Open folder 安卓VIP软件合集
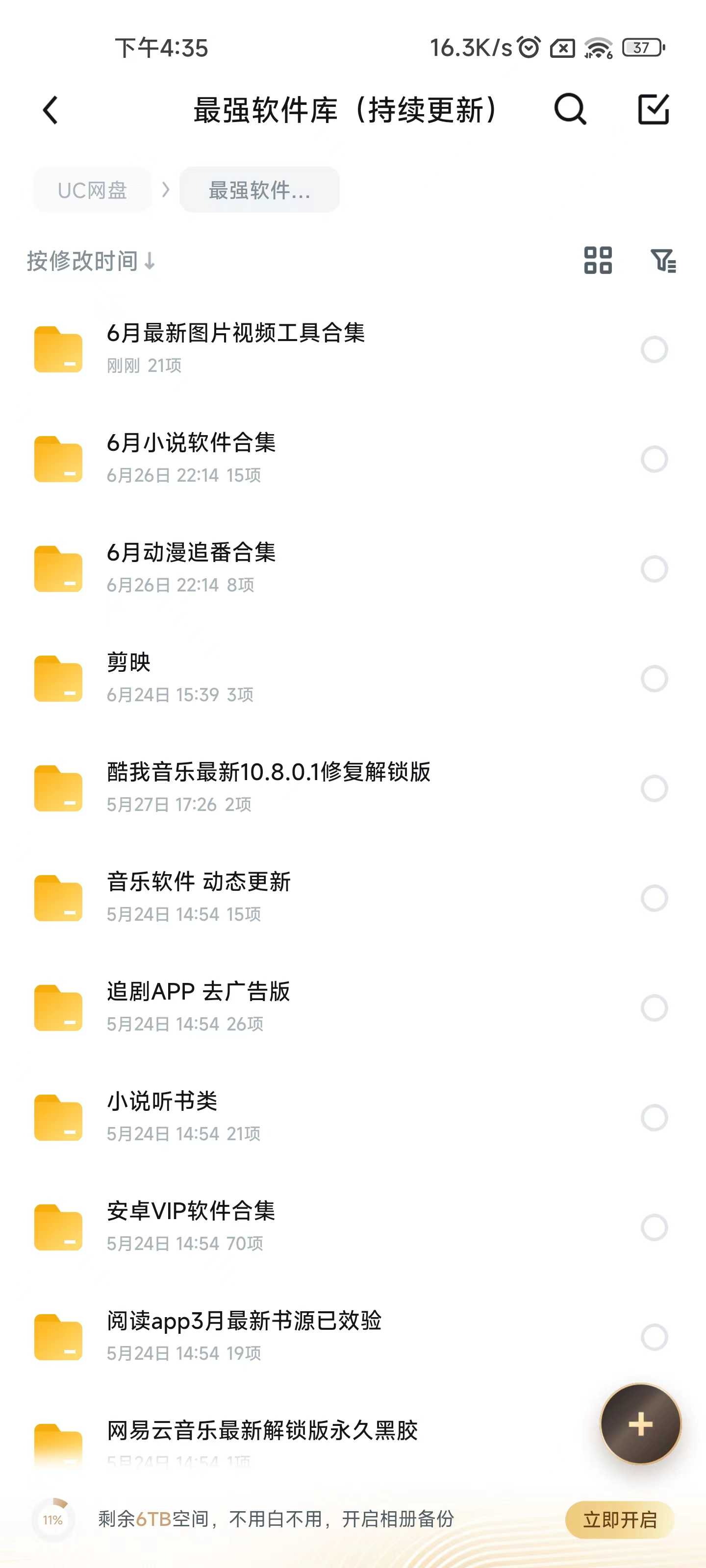The width and height of the screenshot is (706, 1568). [x=353, y=1227]
